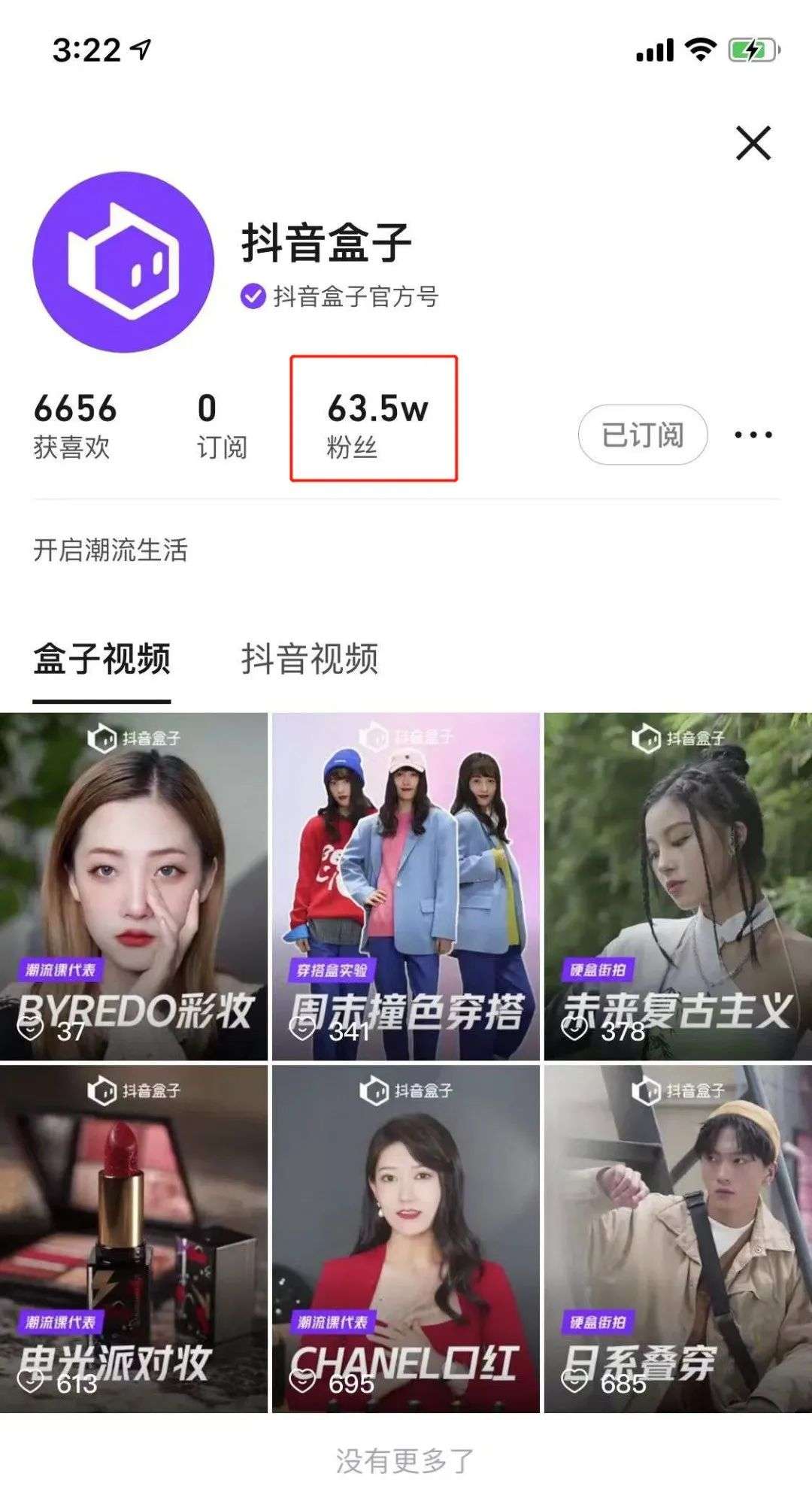Open the BYREDO彩妆 video
The height and width of the screenshot is (1492, 812).
(x=134, y=886)
